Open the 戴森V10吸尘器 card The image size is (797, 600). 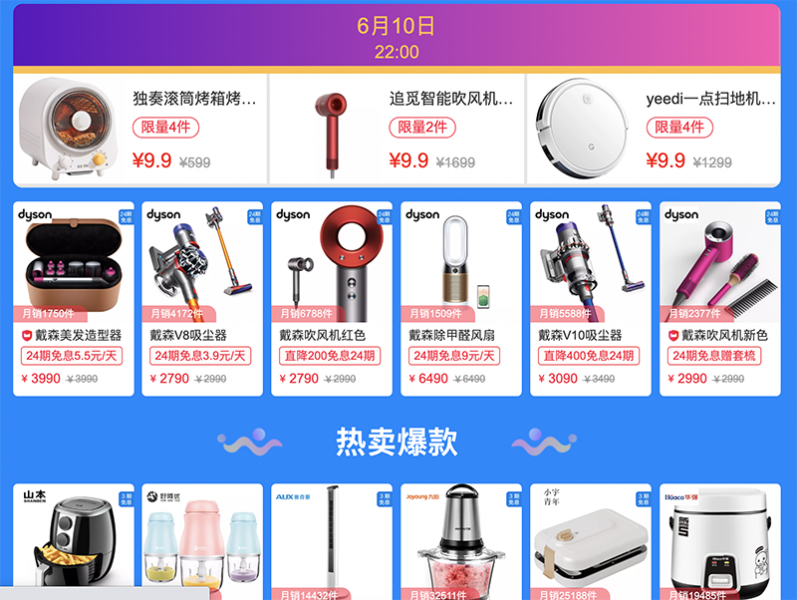[590, 298]
